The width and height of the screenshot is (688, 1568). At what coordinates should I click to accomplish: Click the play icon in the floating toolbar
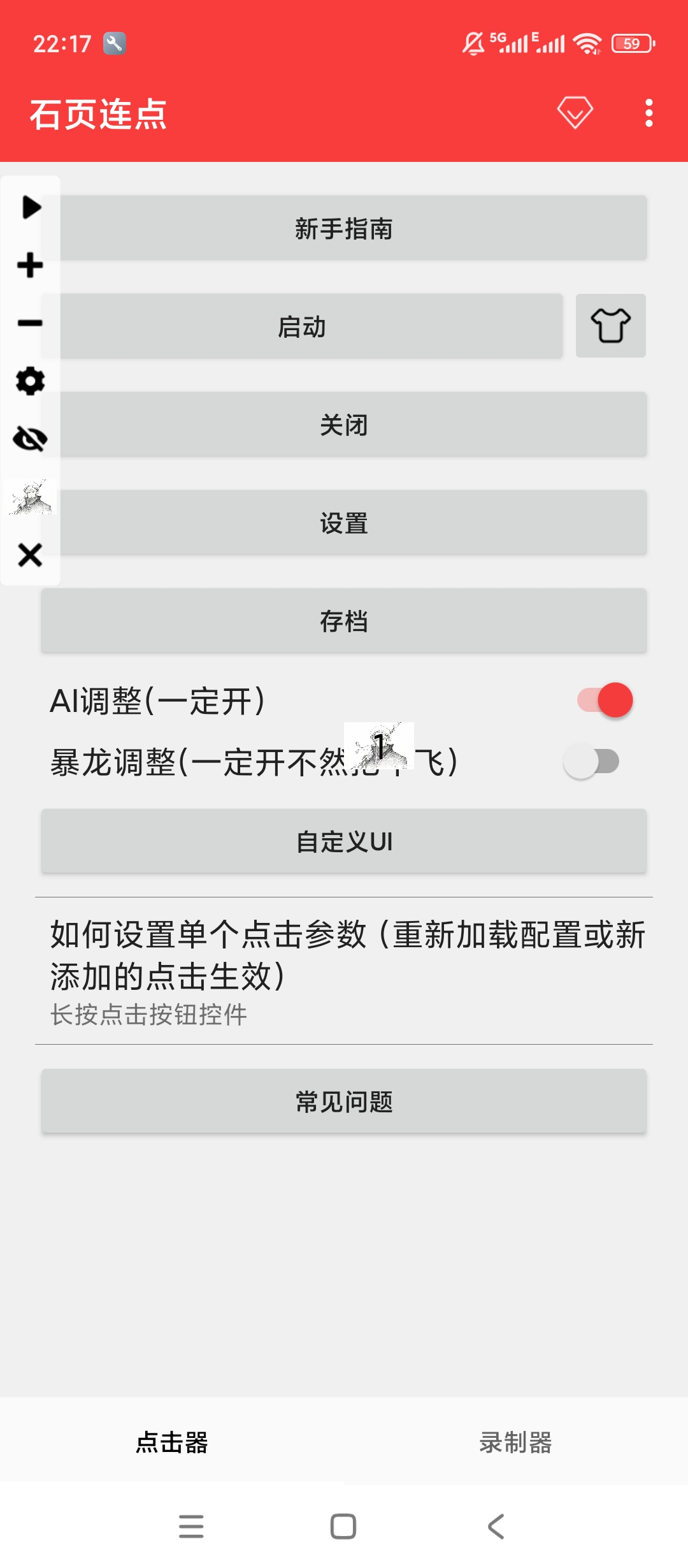[x=30, y=206]
